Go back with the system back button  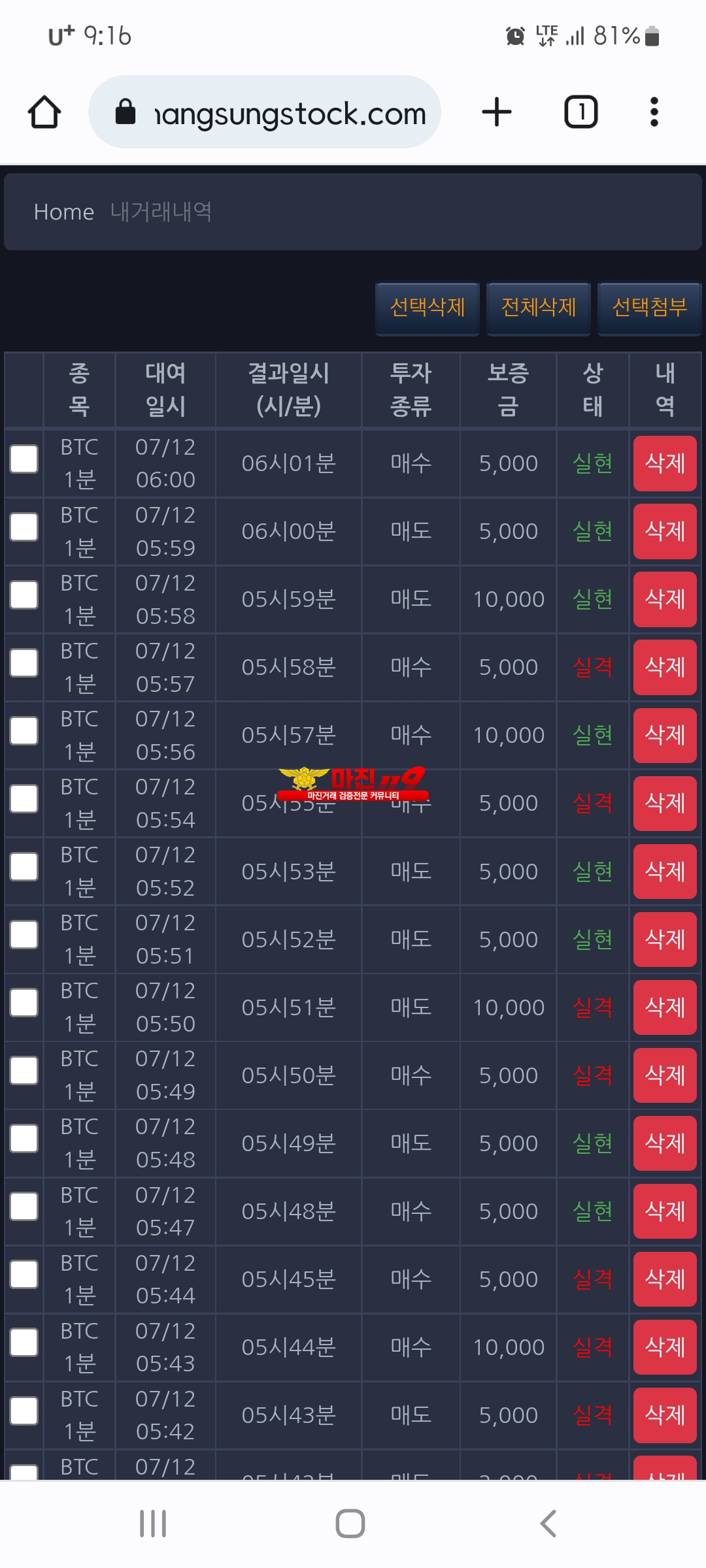[x=548, y=1524]
